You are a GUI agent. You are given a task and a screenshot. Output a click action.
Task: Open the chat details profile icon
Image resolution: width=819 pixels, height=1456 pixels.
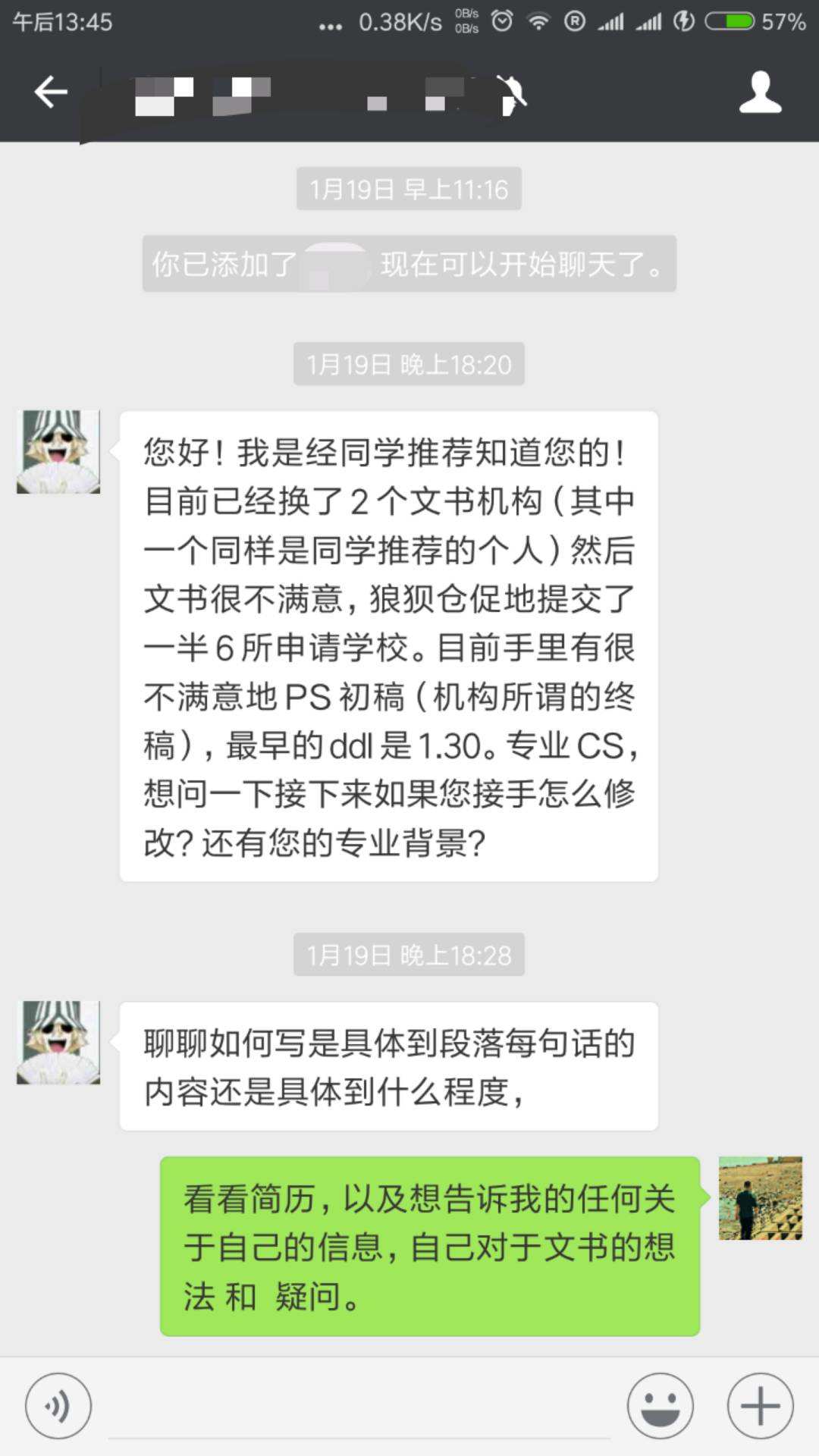click(x=760, y=93)
